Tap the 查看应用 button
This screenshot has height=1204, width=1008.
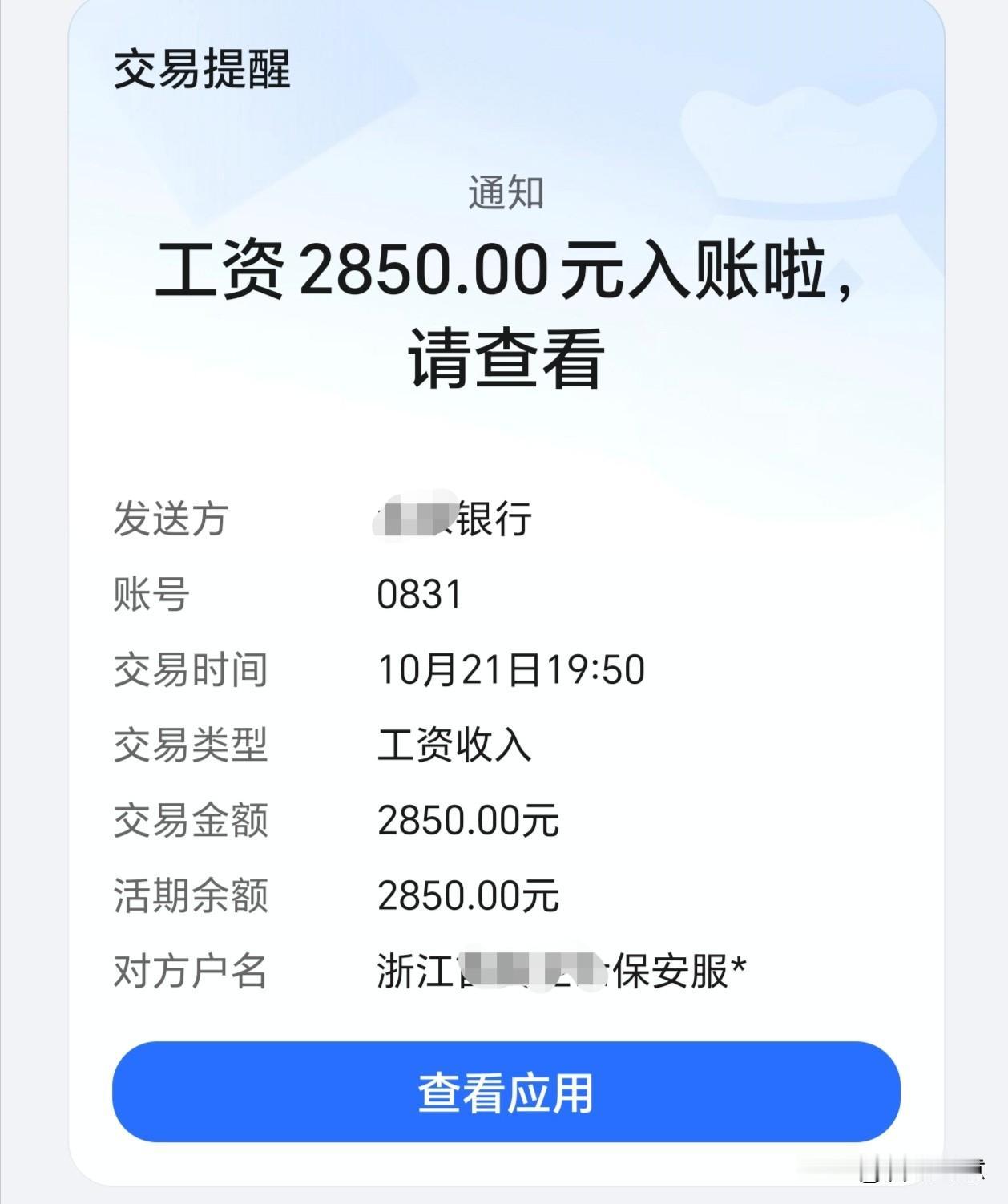coord(506,1092)
